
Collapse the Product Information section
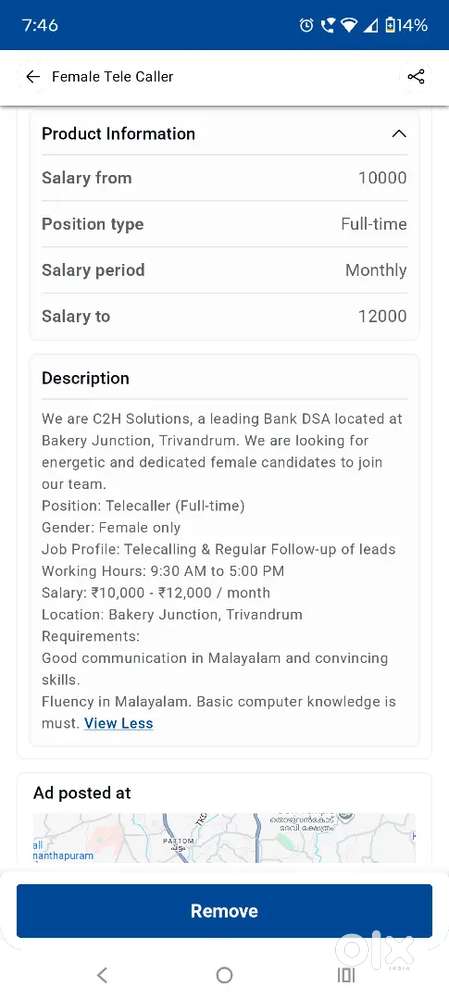pyautogui.click(x=399, y=133)
